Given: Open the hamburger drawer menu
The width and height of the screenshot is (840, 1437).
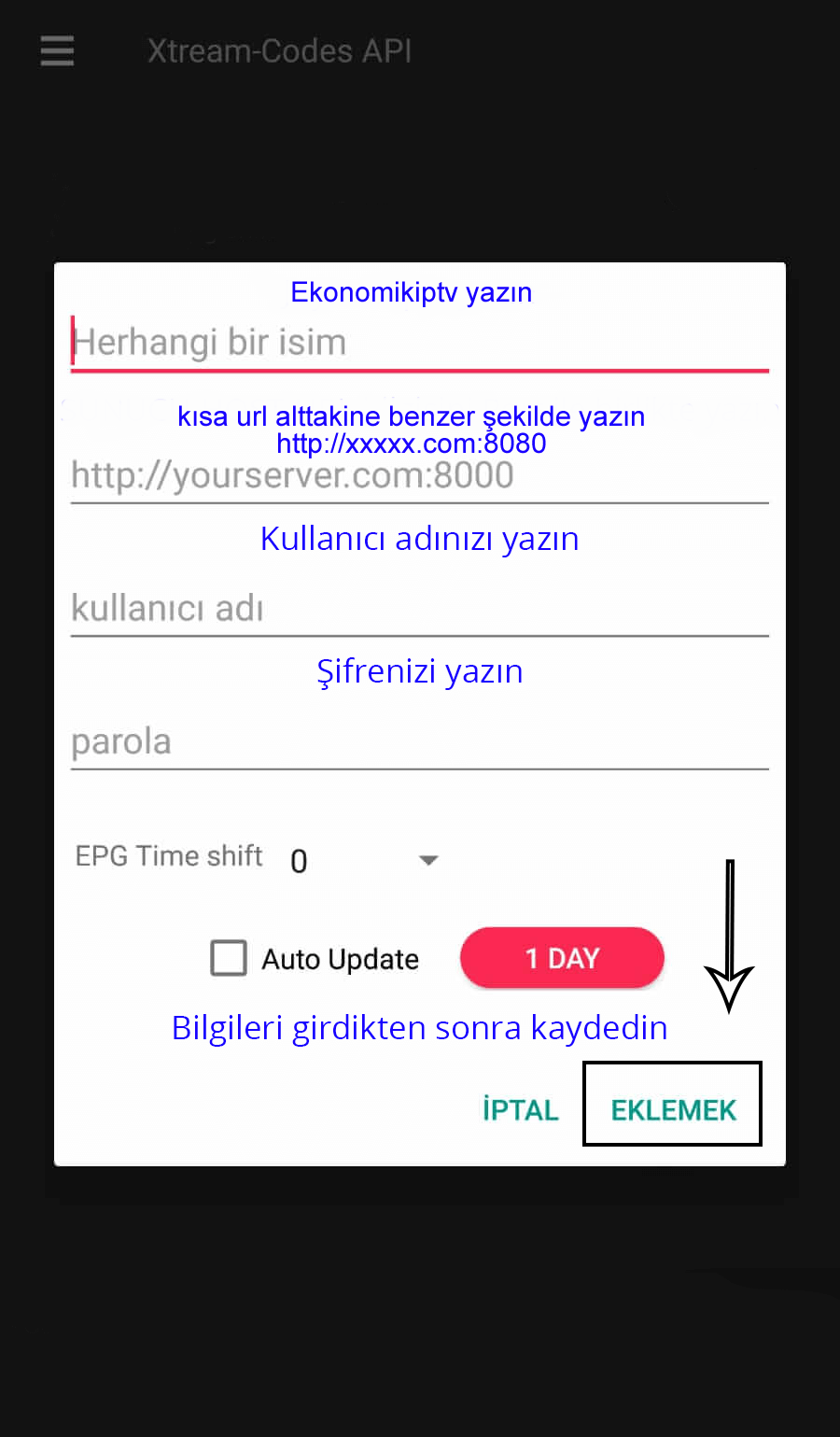Looking at the screenshot, I should click(57, 50).
